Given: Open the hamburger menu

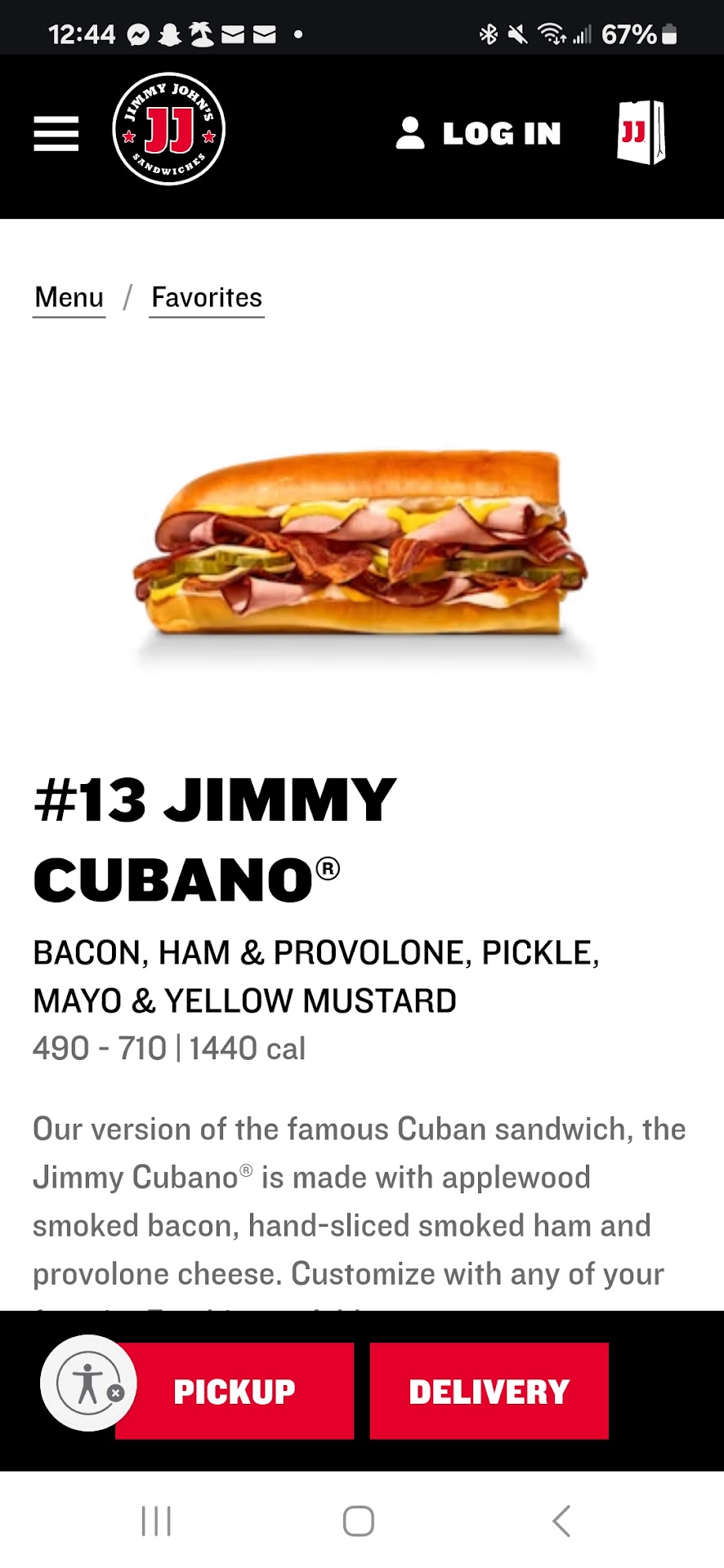Looking at the screenshot, I should 56,133.
